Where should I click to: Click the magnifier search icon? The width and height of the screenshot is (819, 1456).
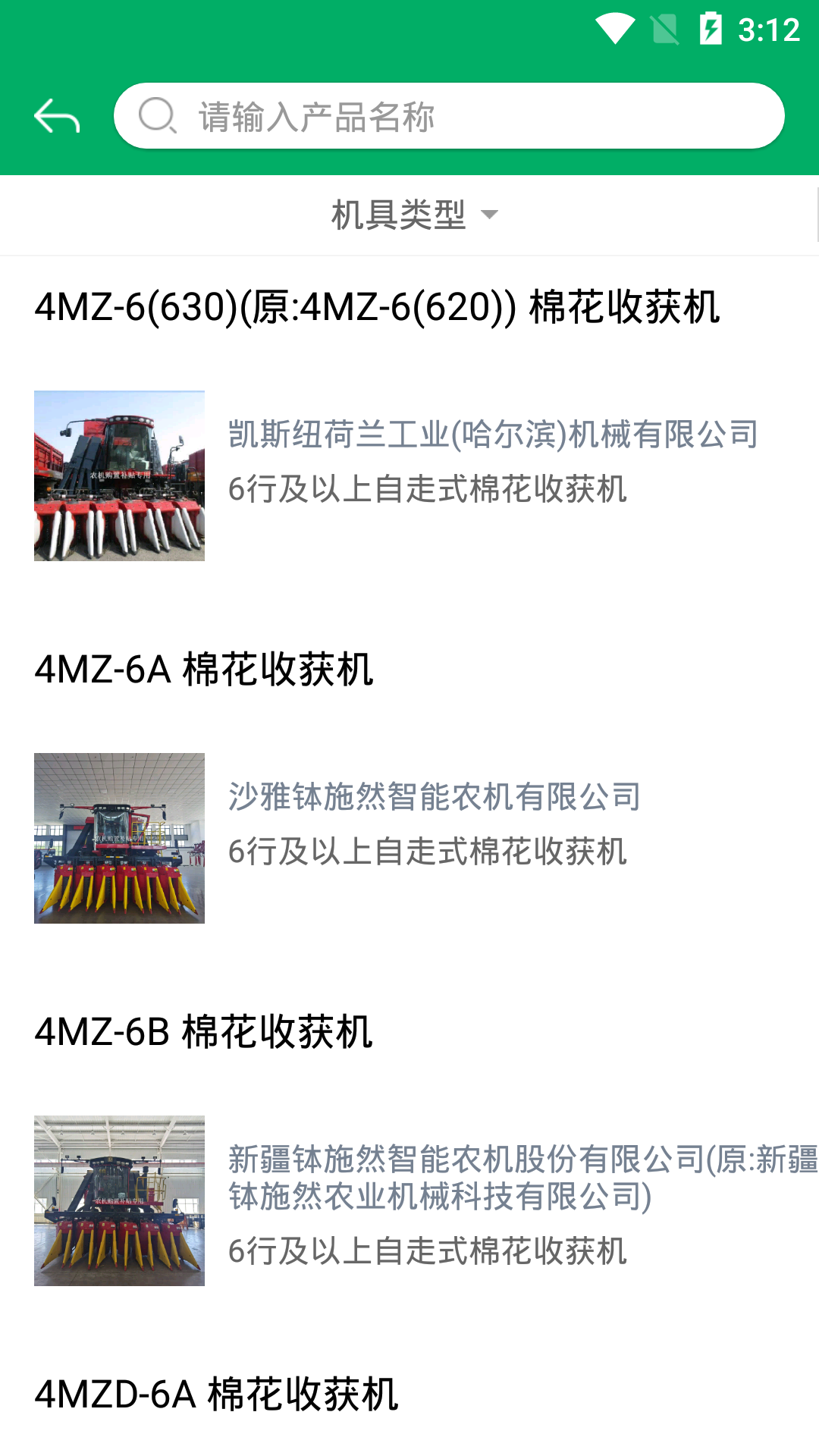tap(156, 115)
